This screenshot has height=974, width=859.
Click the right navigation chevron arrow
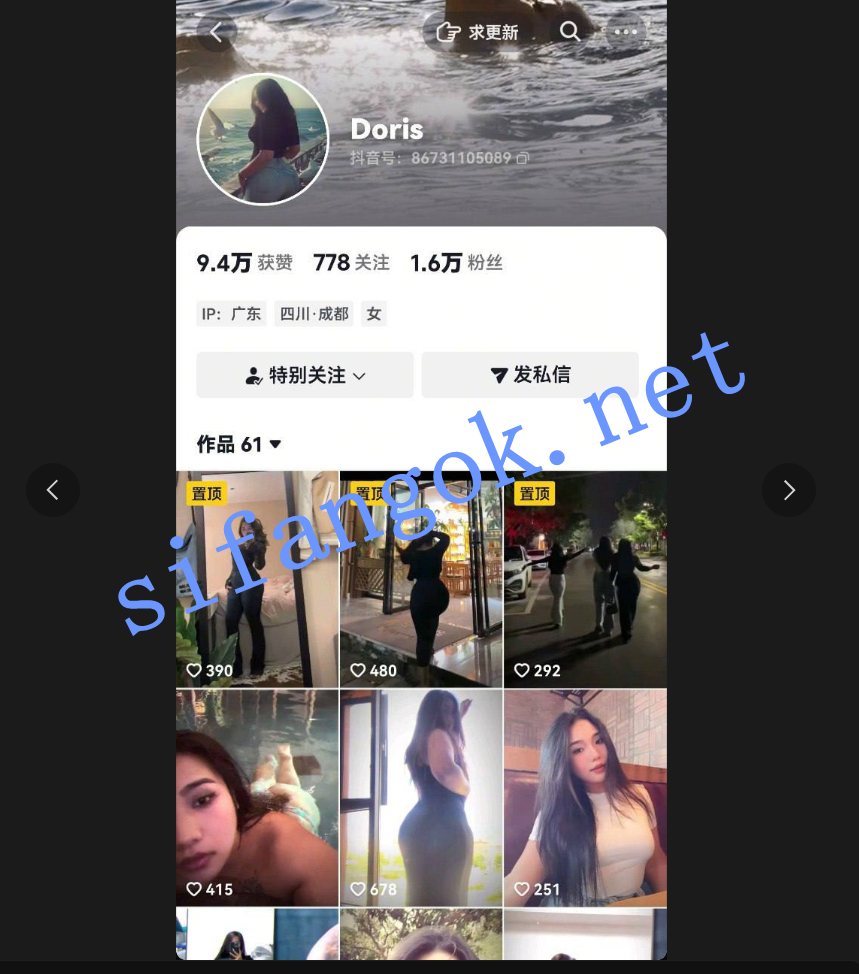point(789,489)
